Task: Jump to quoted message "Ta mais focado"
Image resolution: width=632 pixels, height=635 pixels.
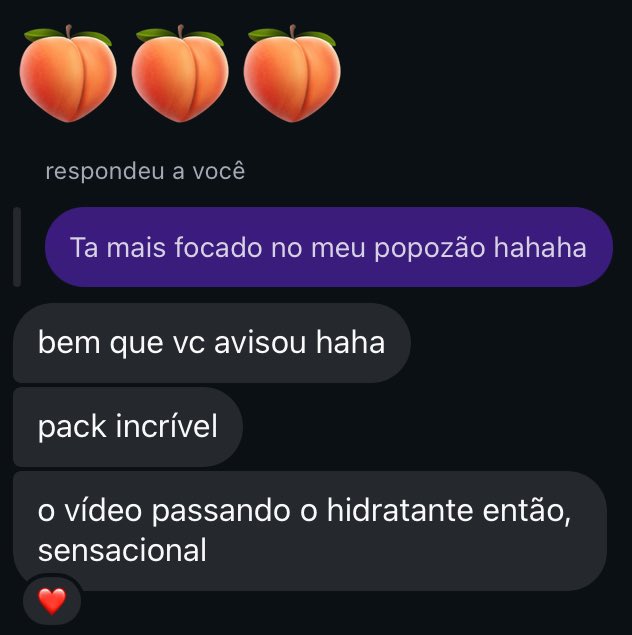Action: tap(328, 247)
